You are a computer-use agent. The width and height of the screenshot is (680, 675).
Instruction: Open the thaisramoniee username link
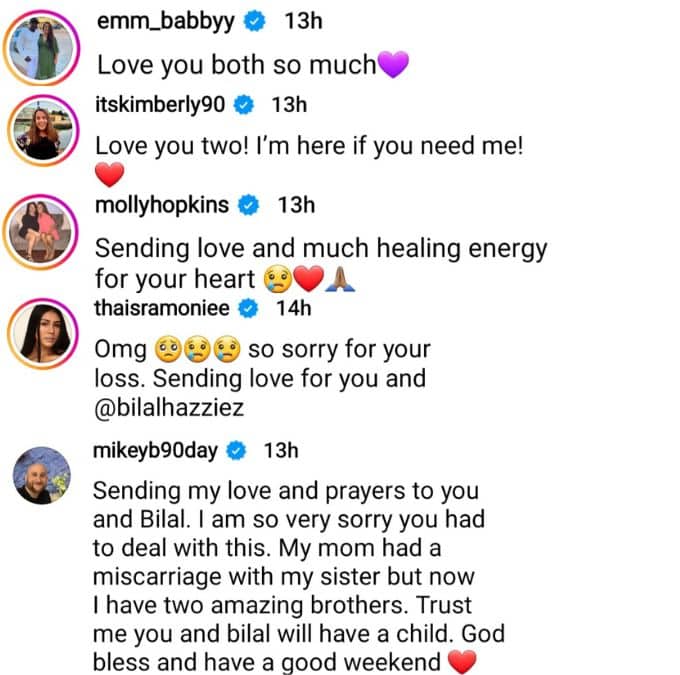click(160, 308)
